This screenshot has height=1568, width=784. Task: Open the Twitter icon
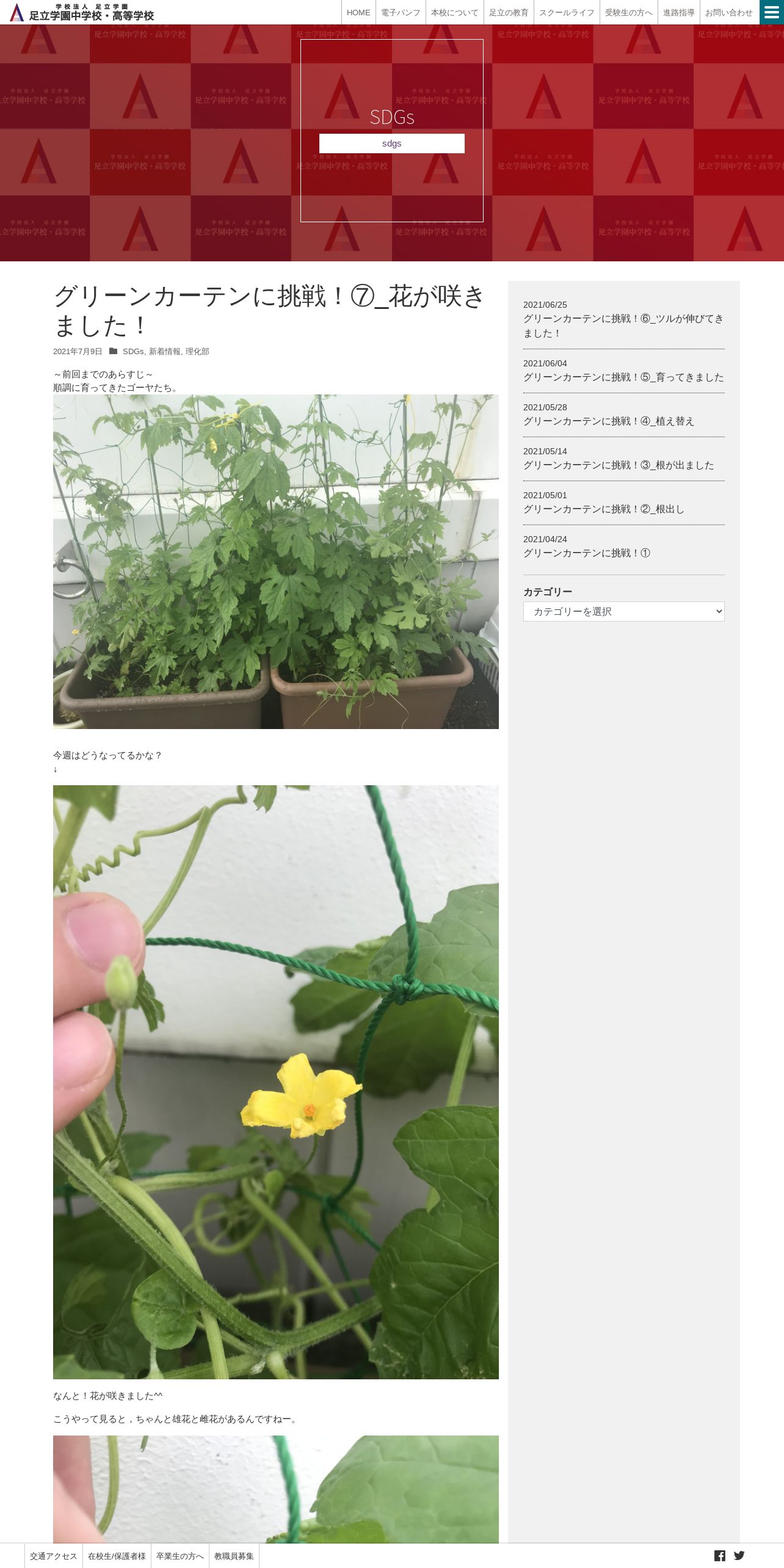click(x=739, y=1555)
